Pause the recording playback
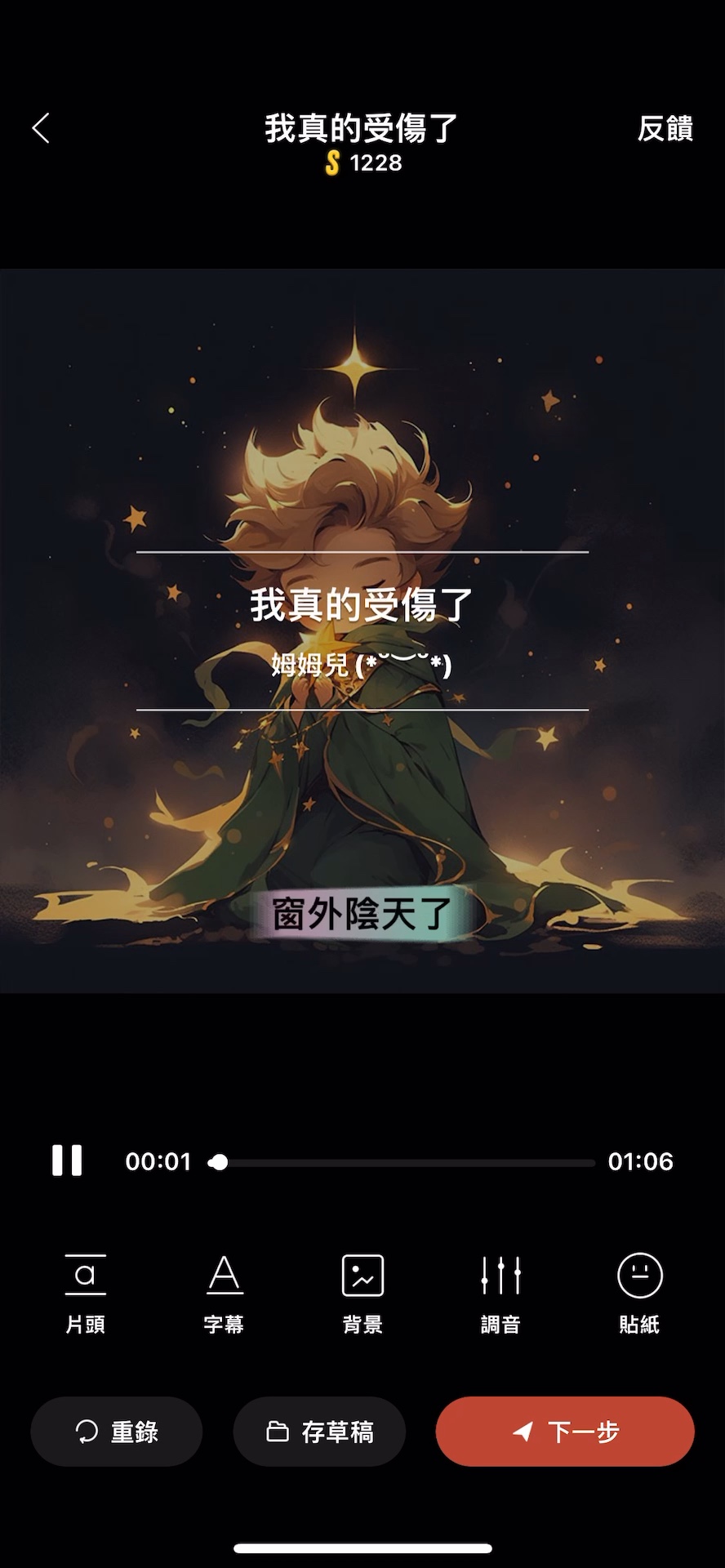The width and height of the screenshot is (725, 1568). 67,1160
